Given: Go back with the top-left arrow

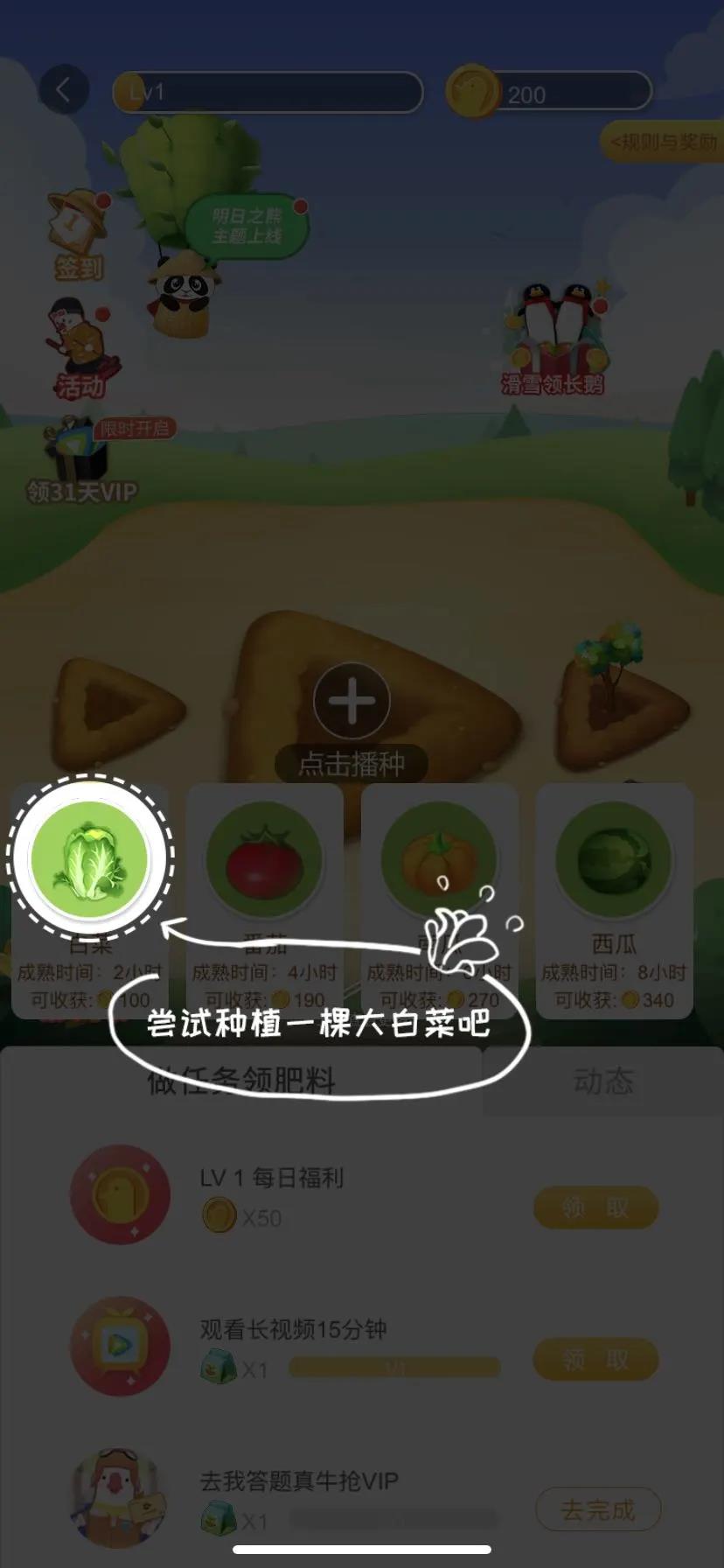Looking at the screenshot, I should [x=63, y=90].
